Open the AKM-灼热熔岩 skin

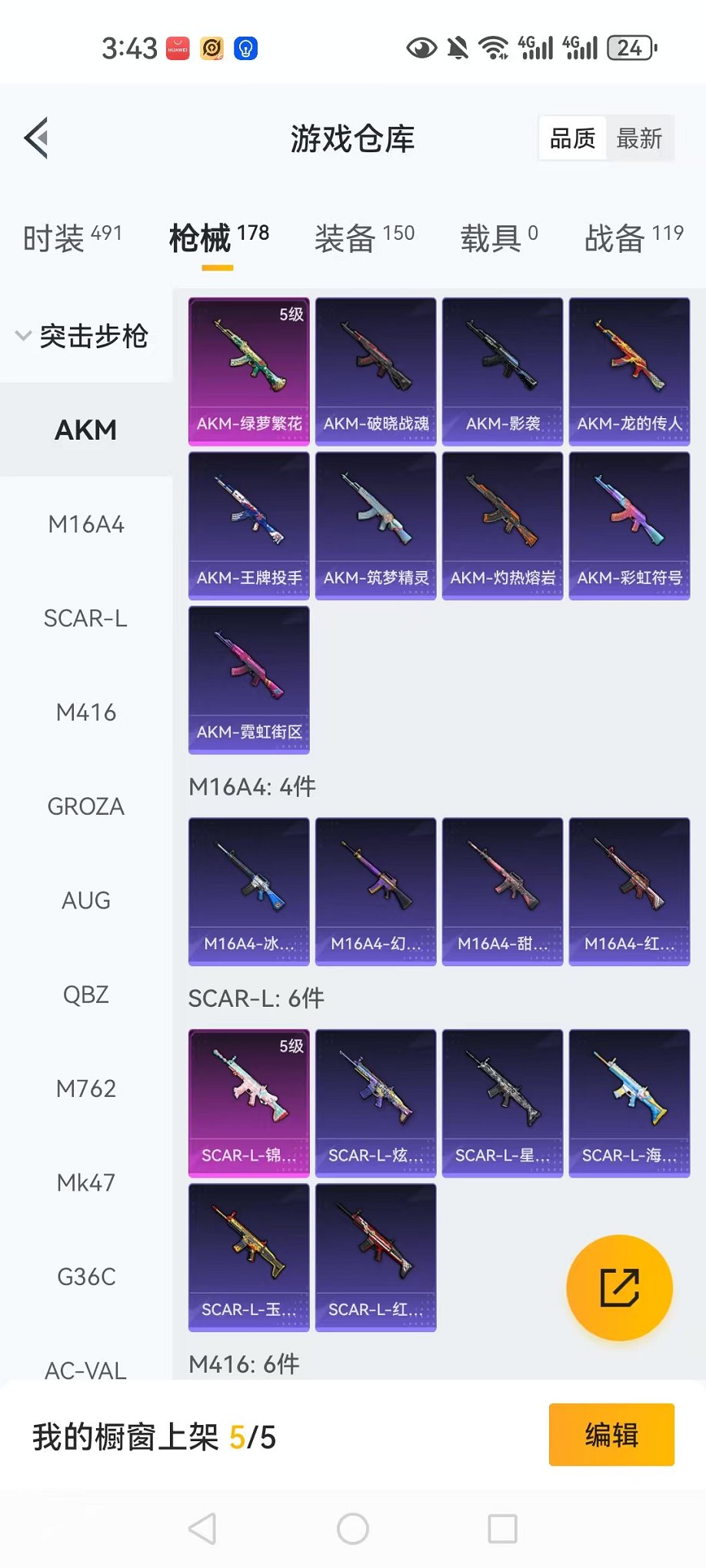[502, 526]
